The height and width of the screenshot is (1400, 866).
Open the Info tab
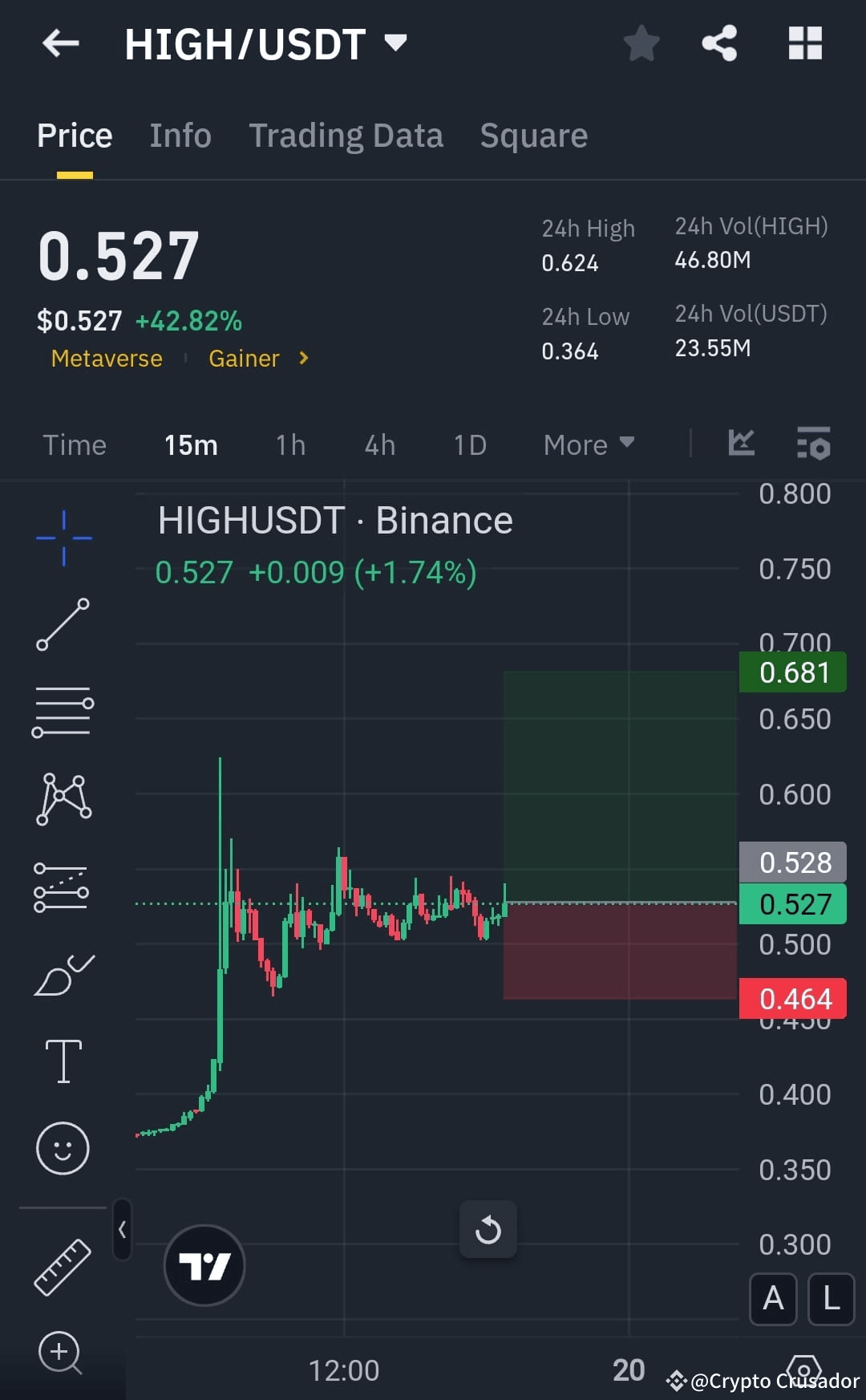coord(180,135)
